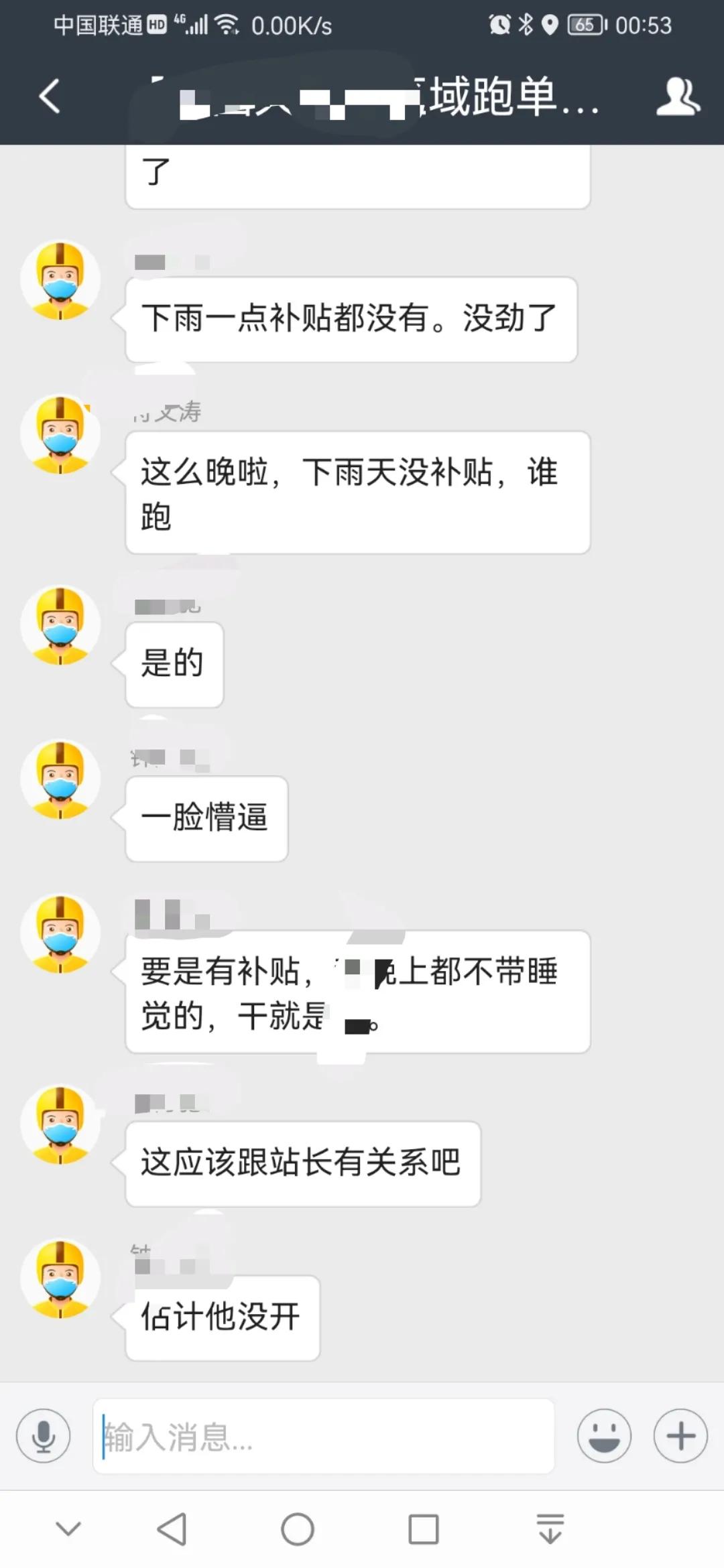Open the emoji picker

pyautogui.click(x=604, y=1435)
